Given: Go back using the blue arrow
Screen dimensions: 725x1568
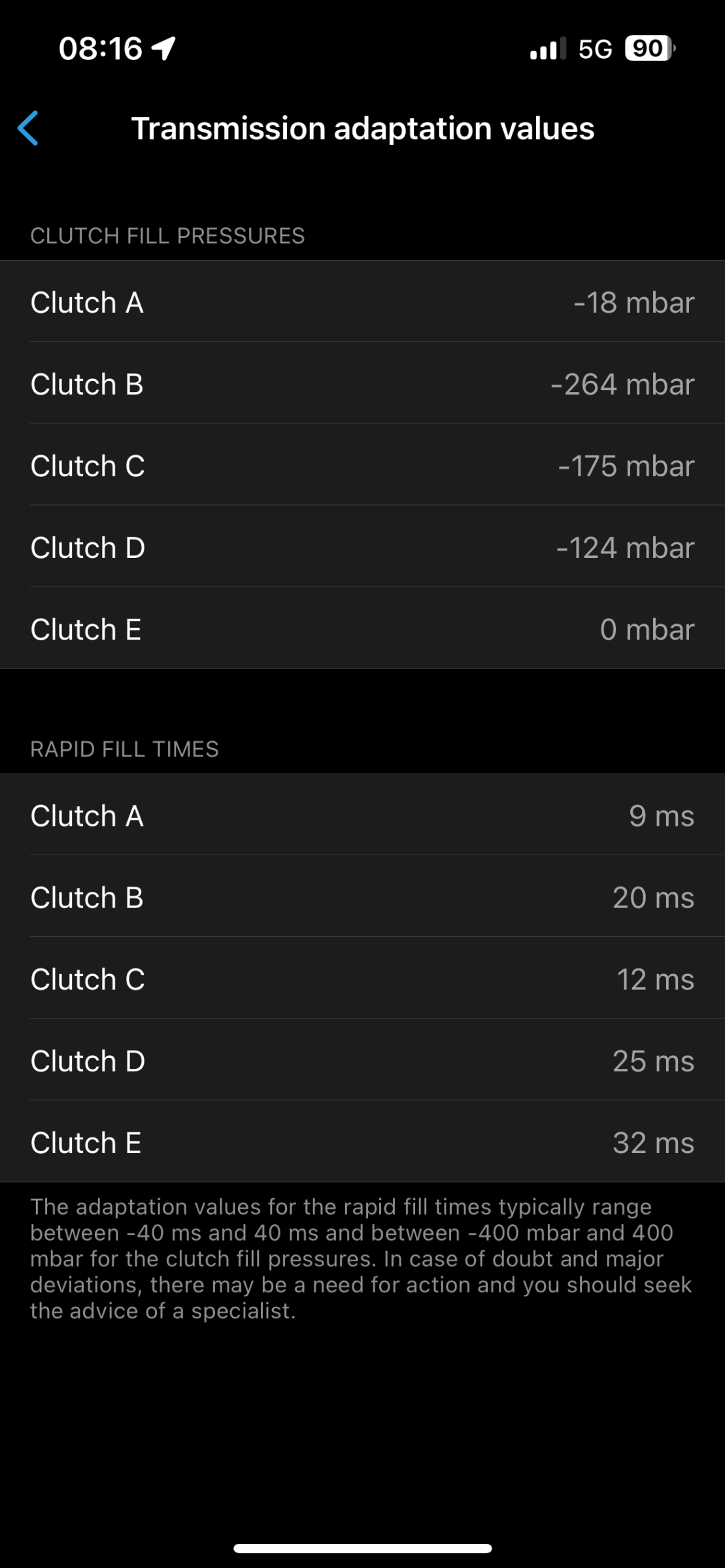Looking at the screenshot, I should click(28, 128).
